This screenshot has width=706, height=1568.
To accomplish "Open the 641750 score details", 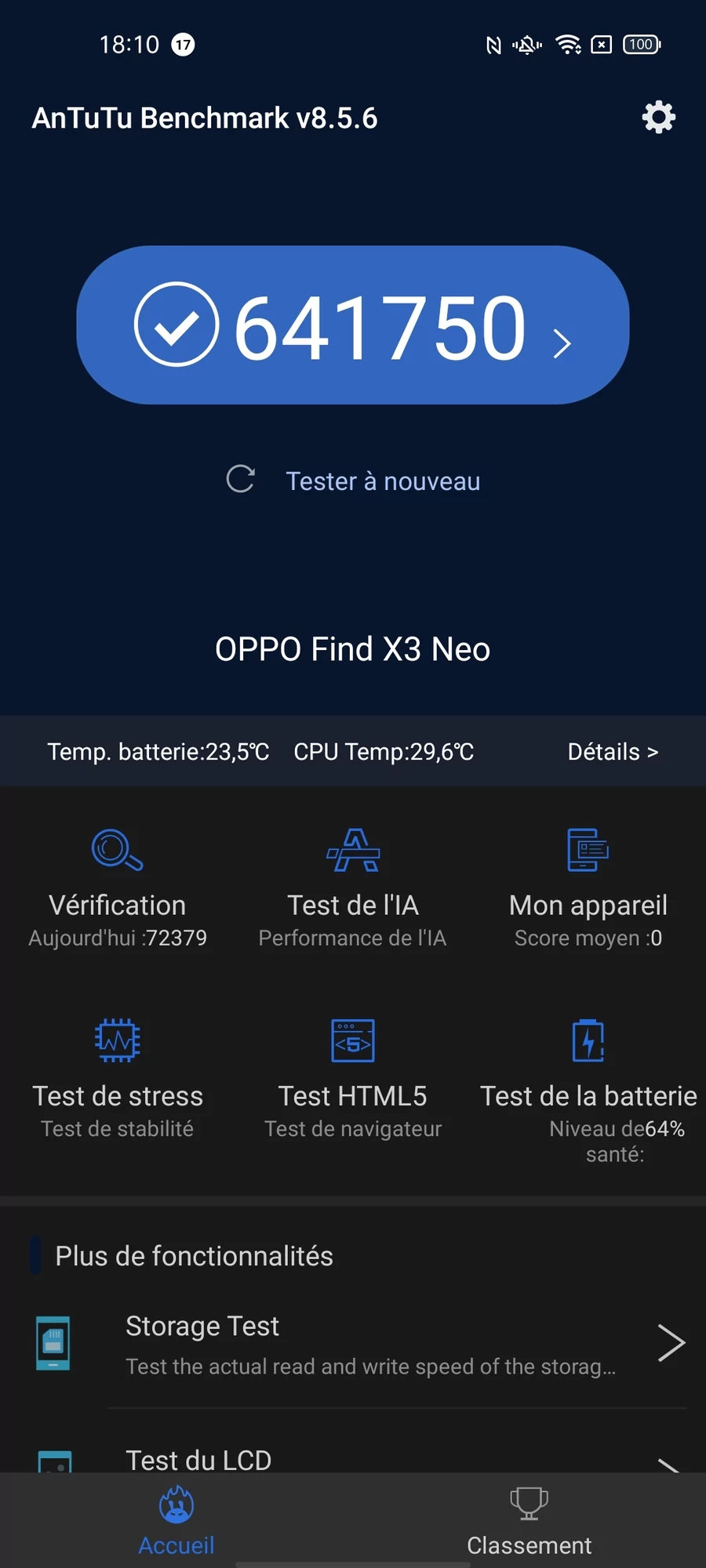I will coord(353,325).
